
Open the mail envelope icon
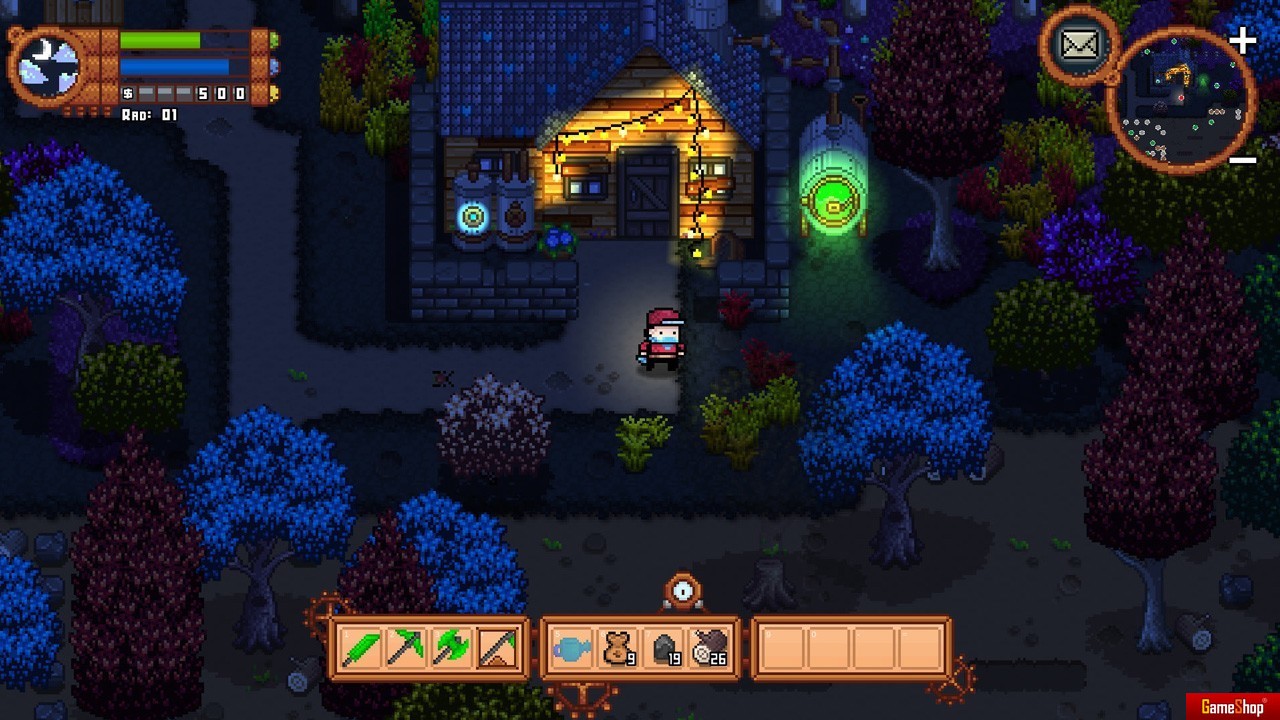point(1079,45)
